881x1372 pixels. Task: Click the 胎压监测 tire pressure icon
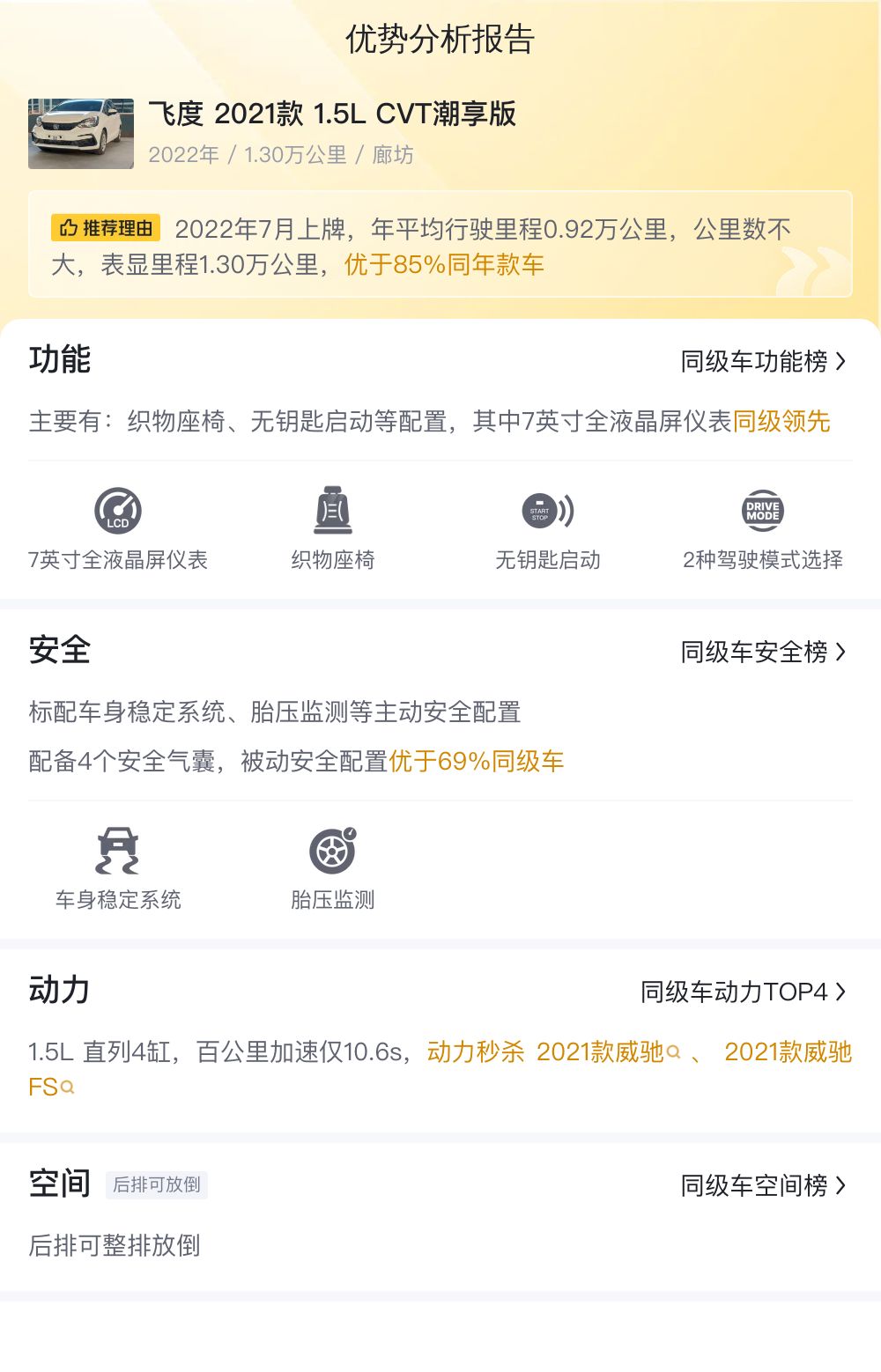(332, 848)
